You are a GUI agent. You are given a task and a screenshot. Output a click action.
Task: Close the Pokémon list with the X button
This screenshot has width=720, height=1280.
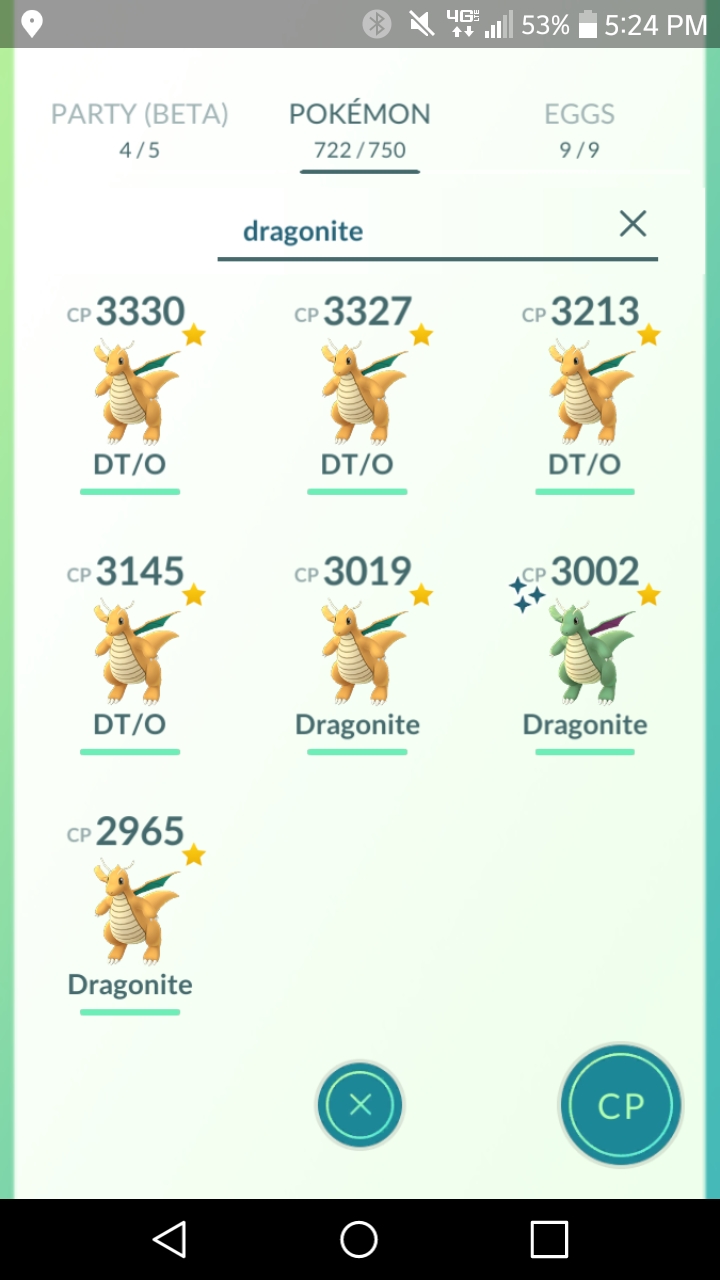click(360, 1105)
